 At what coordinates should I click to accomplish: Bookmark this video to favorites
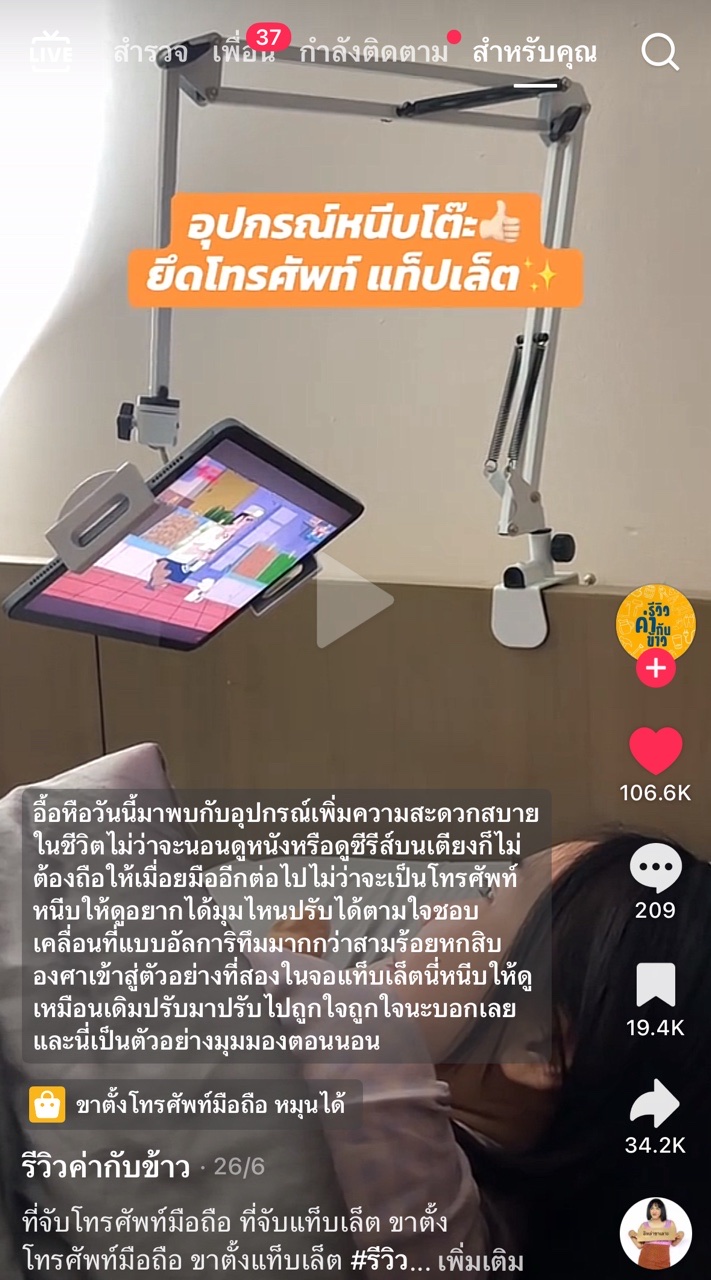tap(655, 985)
